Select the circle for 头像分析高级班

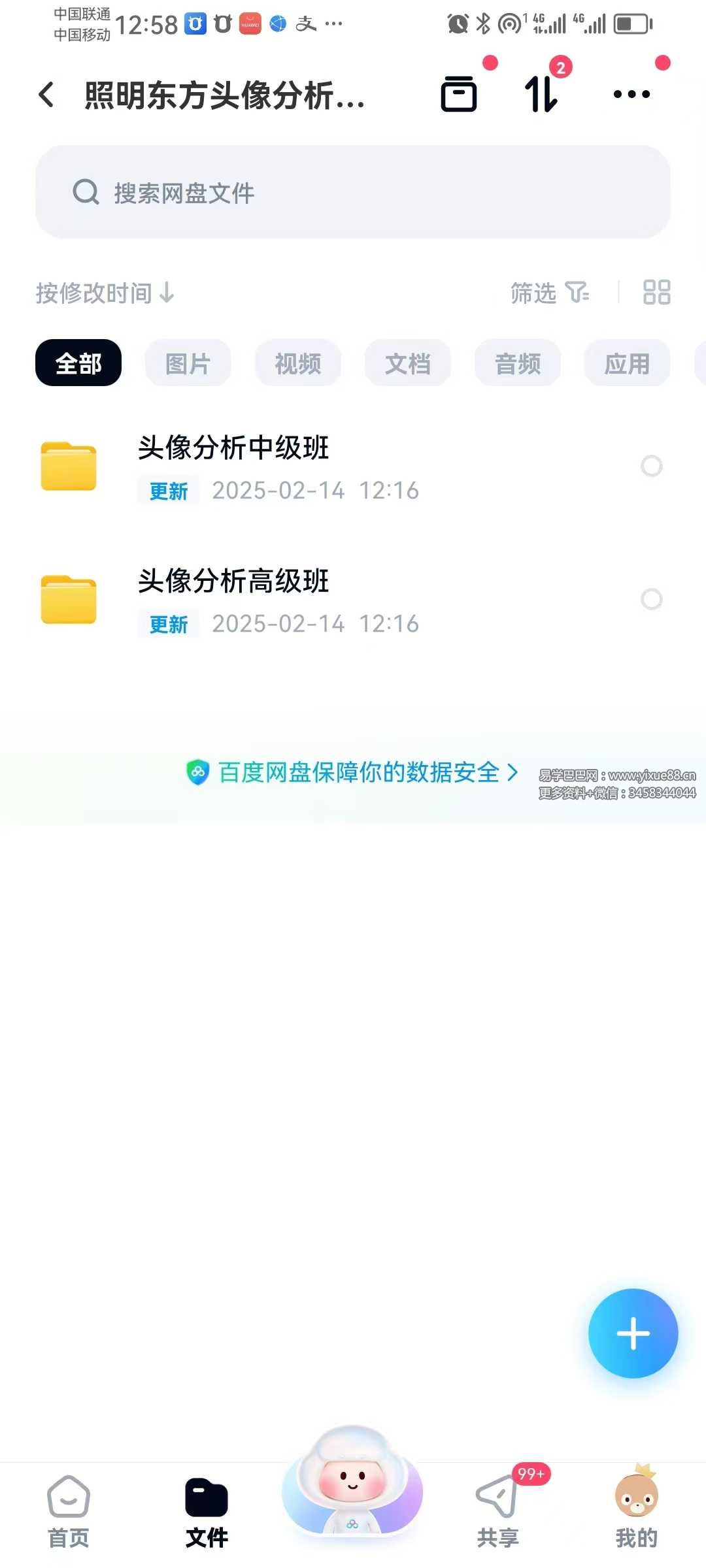point(652,599)
